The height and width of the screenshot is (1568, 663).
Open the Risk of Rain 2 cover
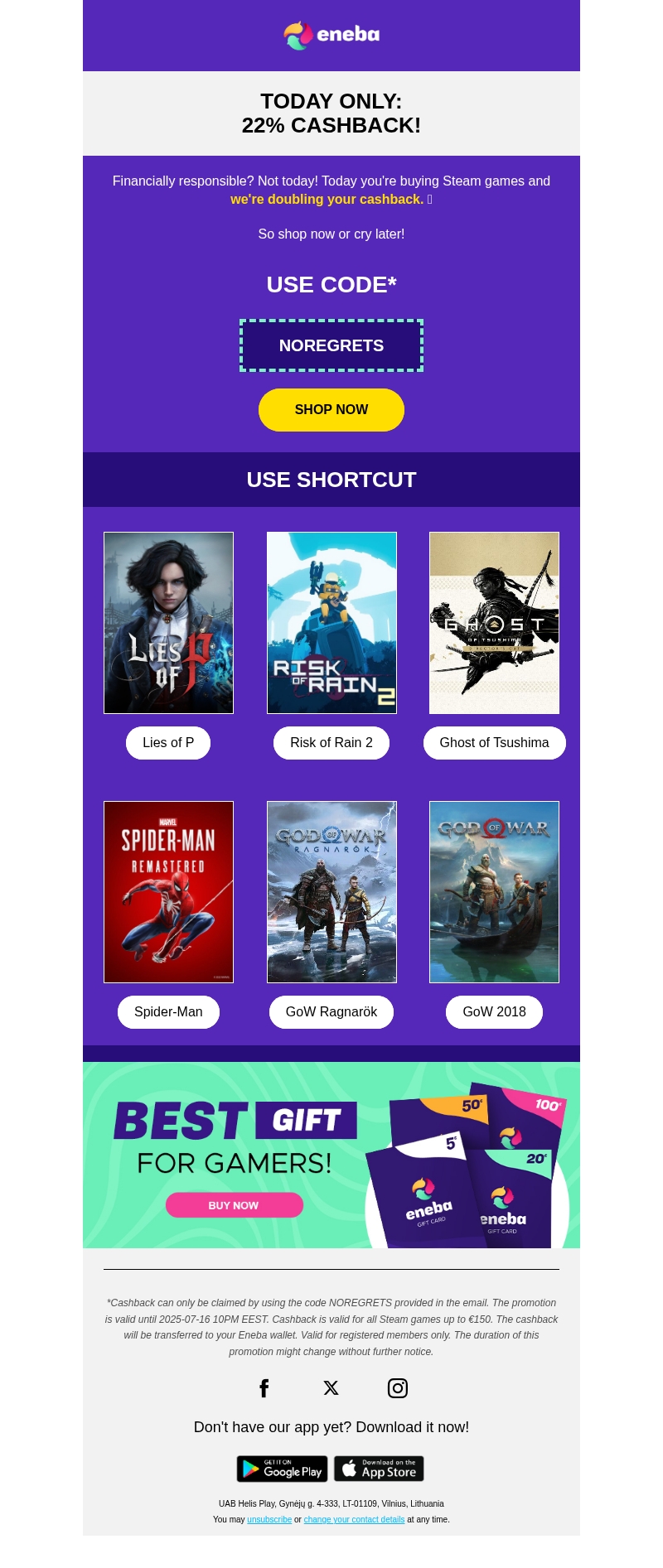(331, 622)
